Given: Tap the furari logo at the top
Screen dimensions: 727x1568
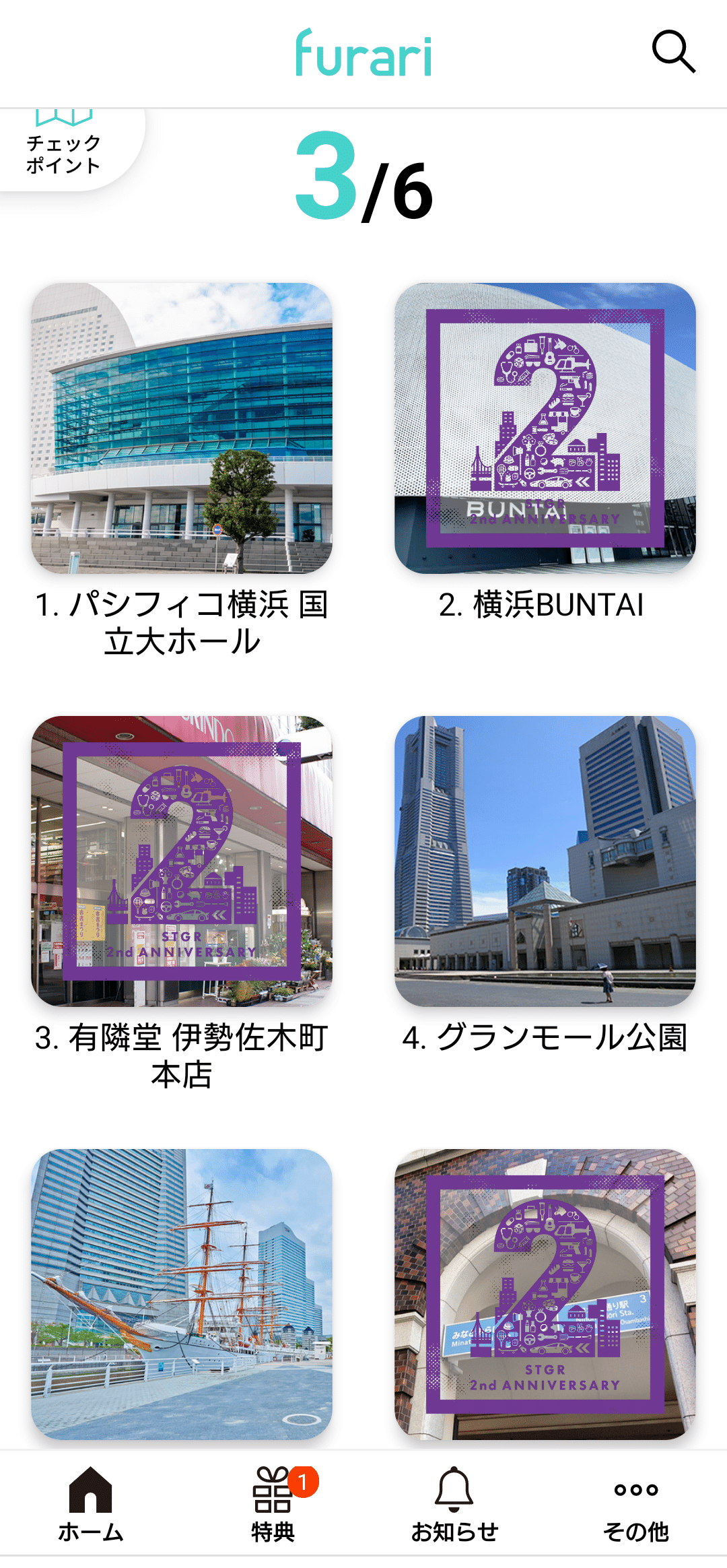Looking at the screenshot, I should point(363,53).
